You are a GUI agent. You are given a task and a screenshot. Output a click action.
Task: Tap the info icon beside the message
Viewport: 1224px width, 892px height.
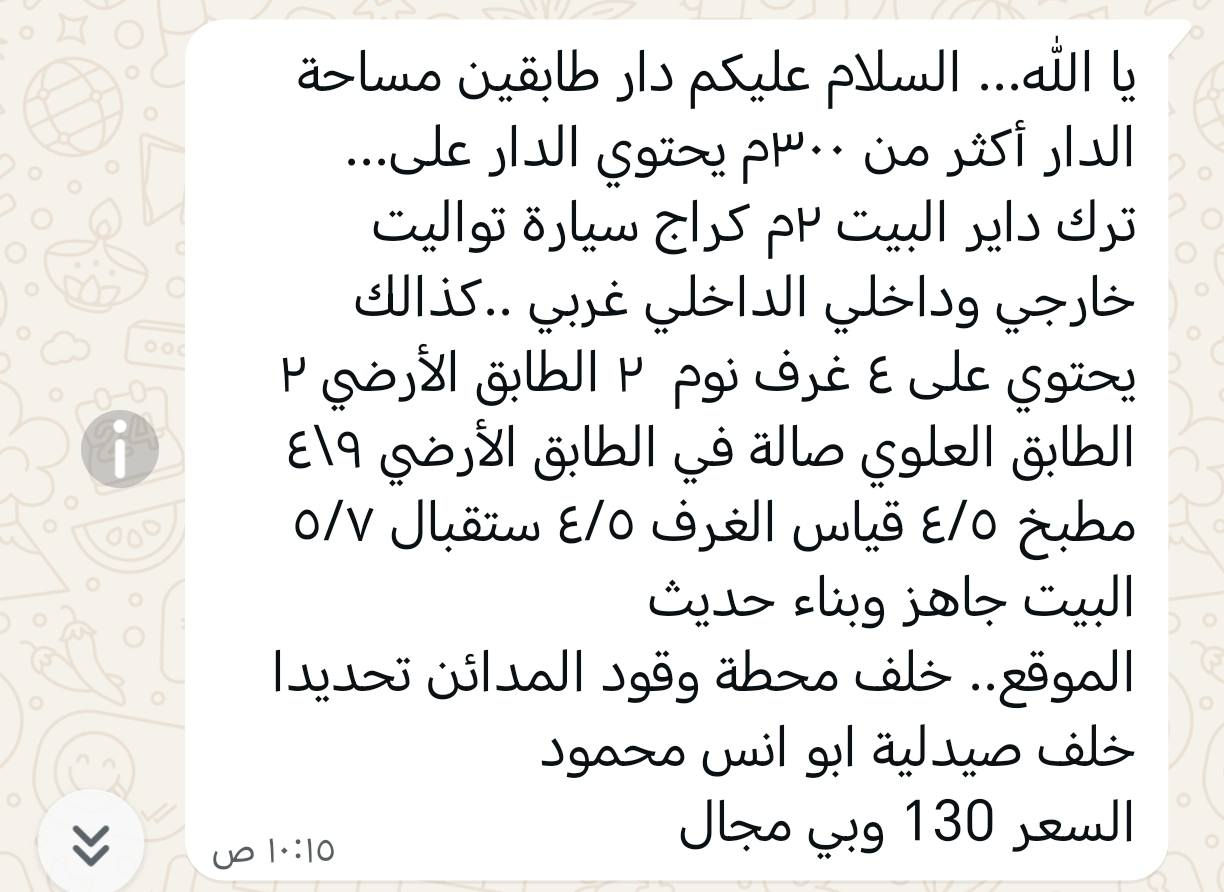coord(120,448)
